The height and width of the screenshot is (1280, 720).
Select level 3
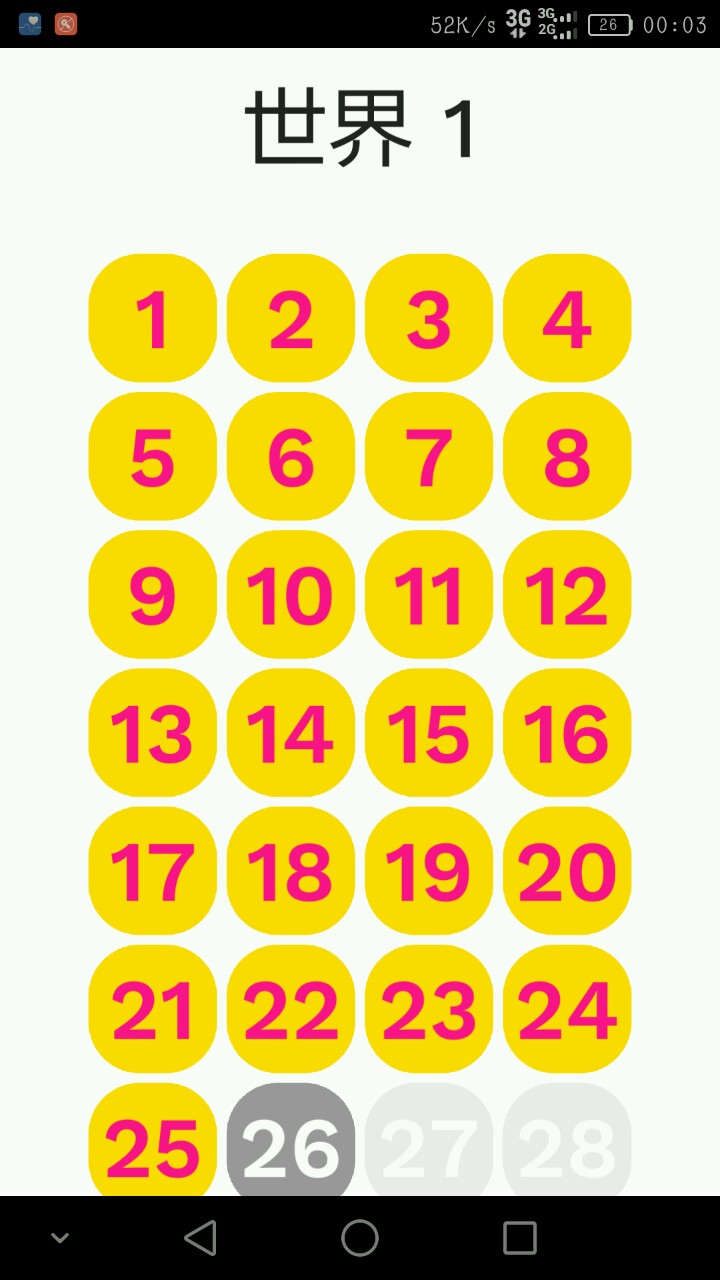coord(429,318)
